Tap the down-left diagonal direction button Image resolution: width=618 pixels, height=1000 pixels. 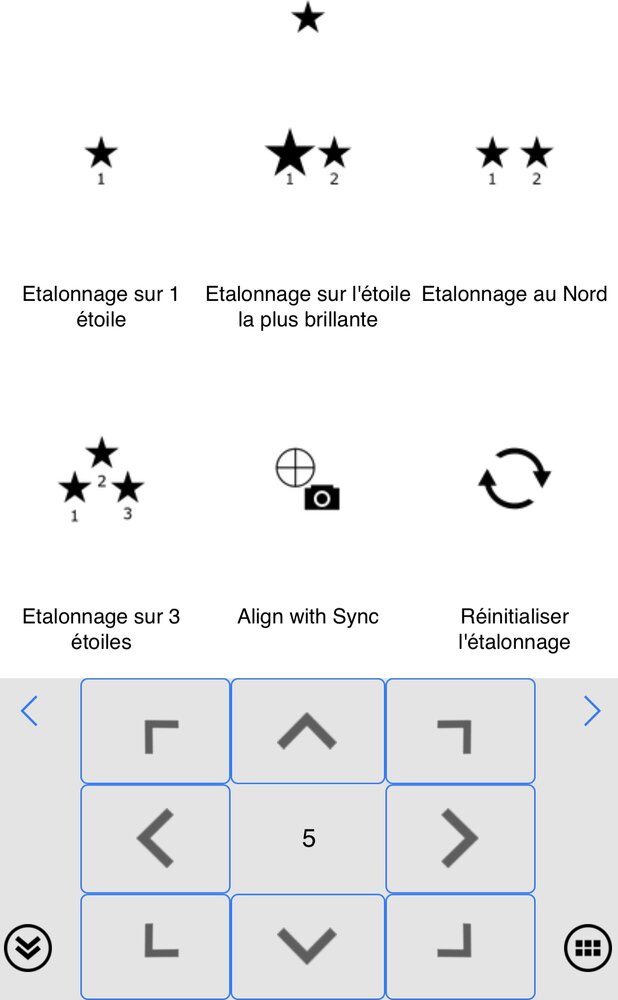(x=155, y=945)
